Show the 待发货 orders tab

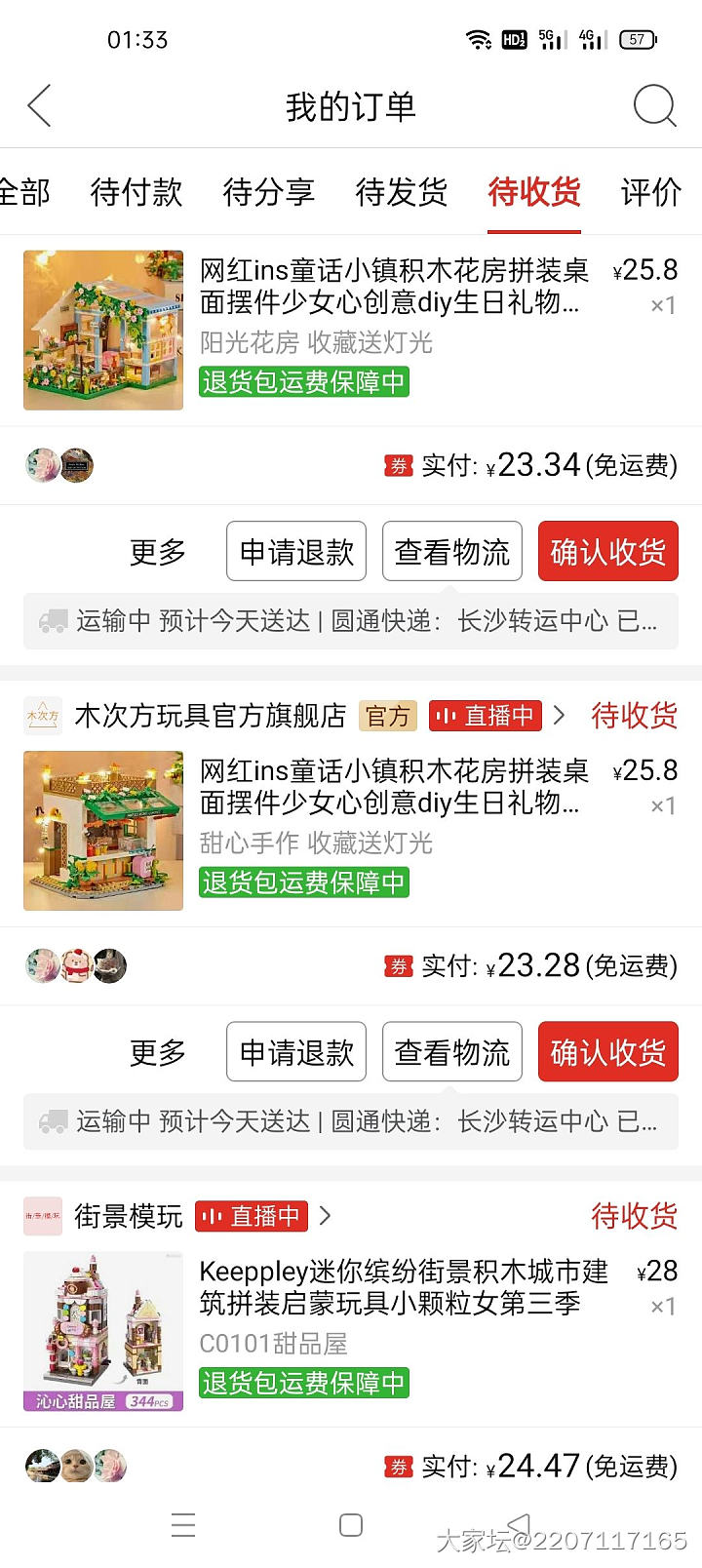(x=402, y=192)
